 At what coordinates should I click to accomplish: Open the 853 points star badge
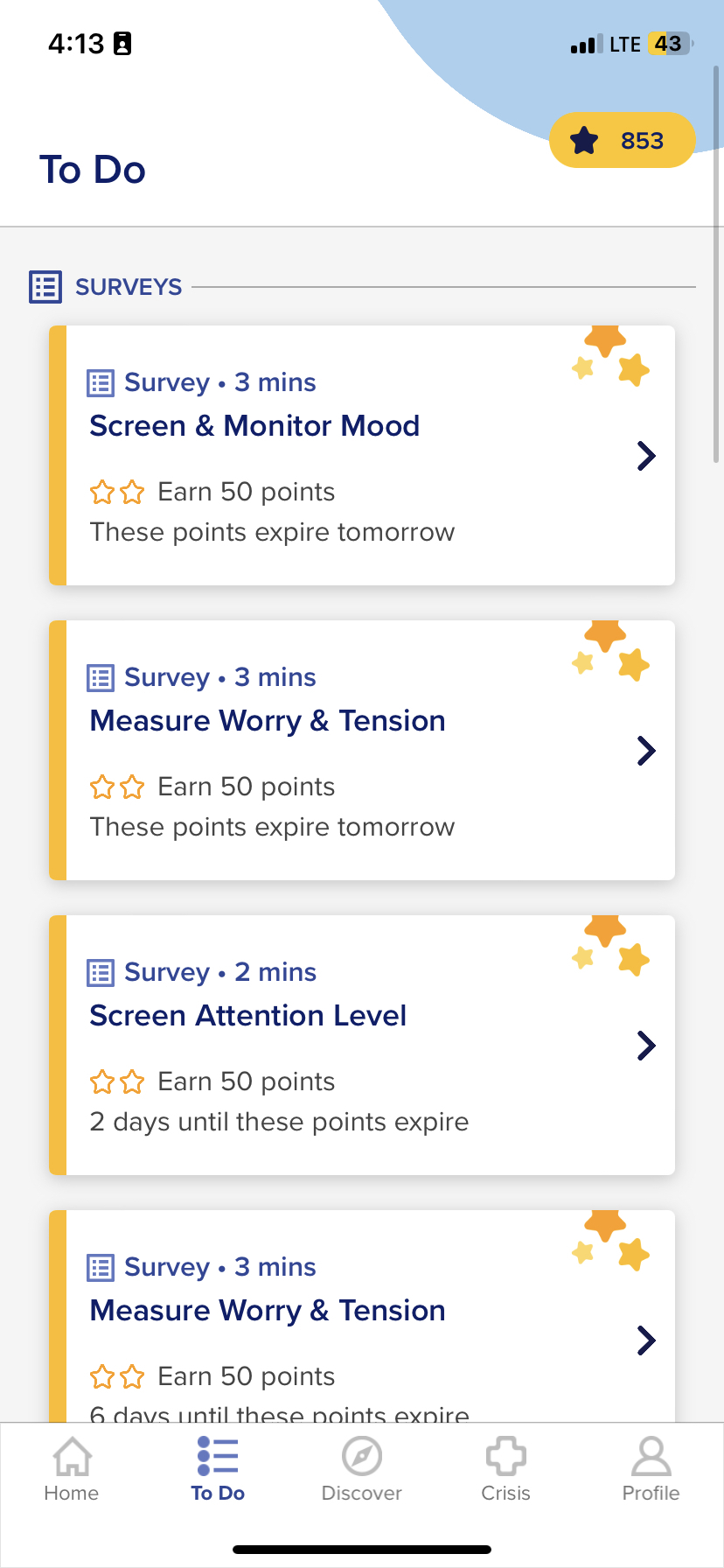pos(622,140)
